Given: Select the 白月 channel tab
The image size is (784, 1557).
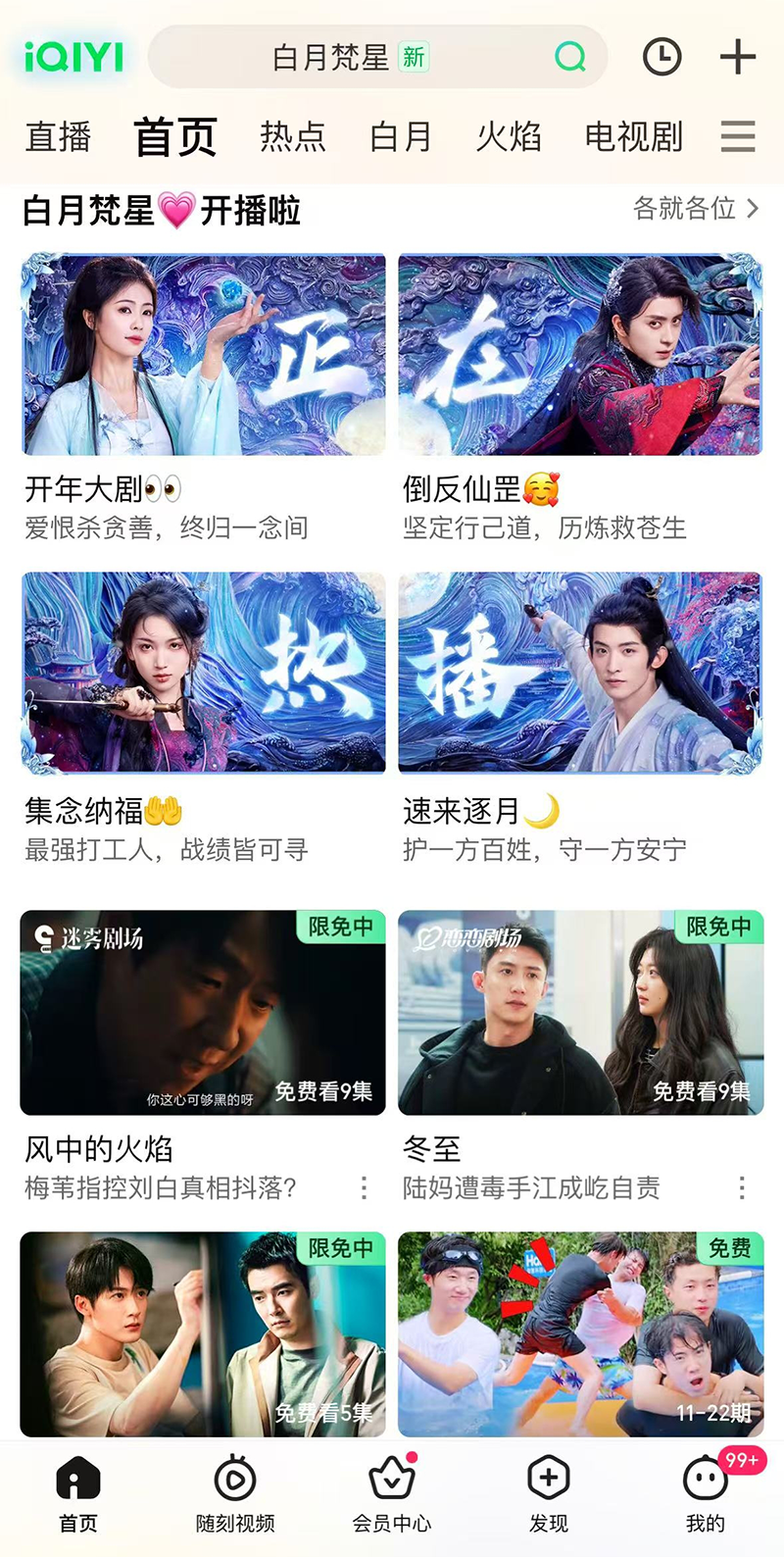Looking at the screenshot, I should pos(401,136).
